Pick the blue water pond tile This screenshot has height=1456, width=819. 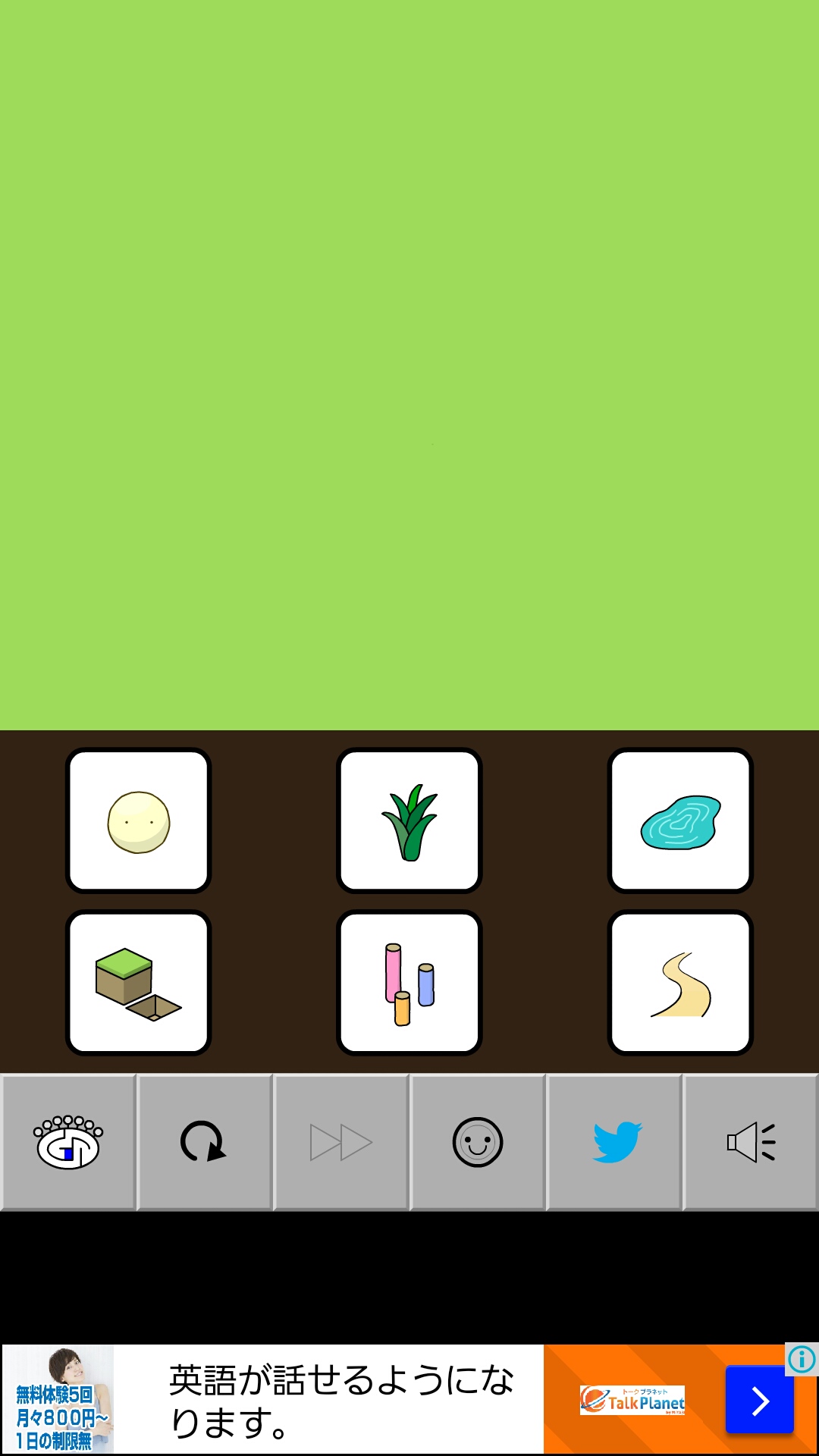coord(680,821)
